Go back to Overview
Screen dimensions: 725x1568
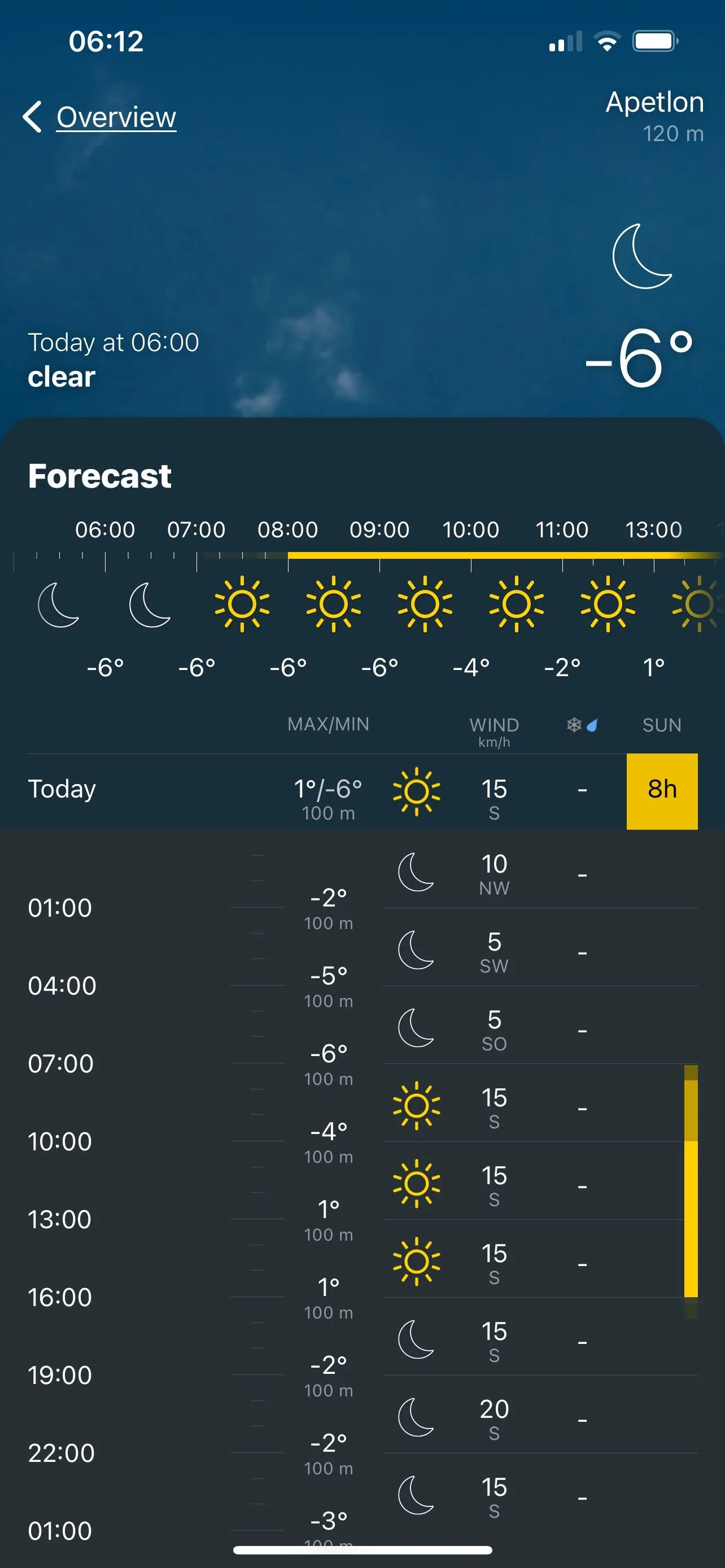click(x=101, y=117)
